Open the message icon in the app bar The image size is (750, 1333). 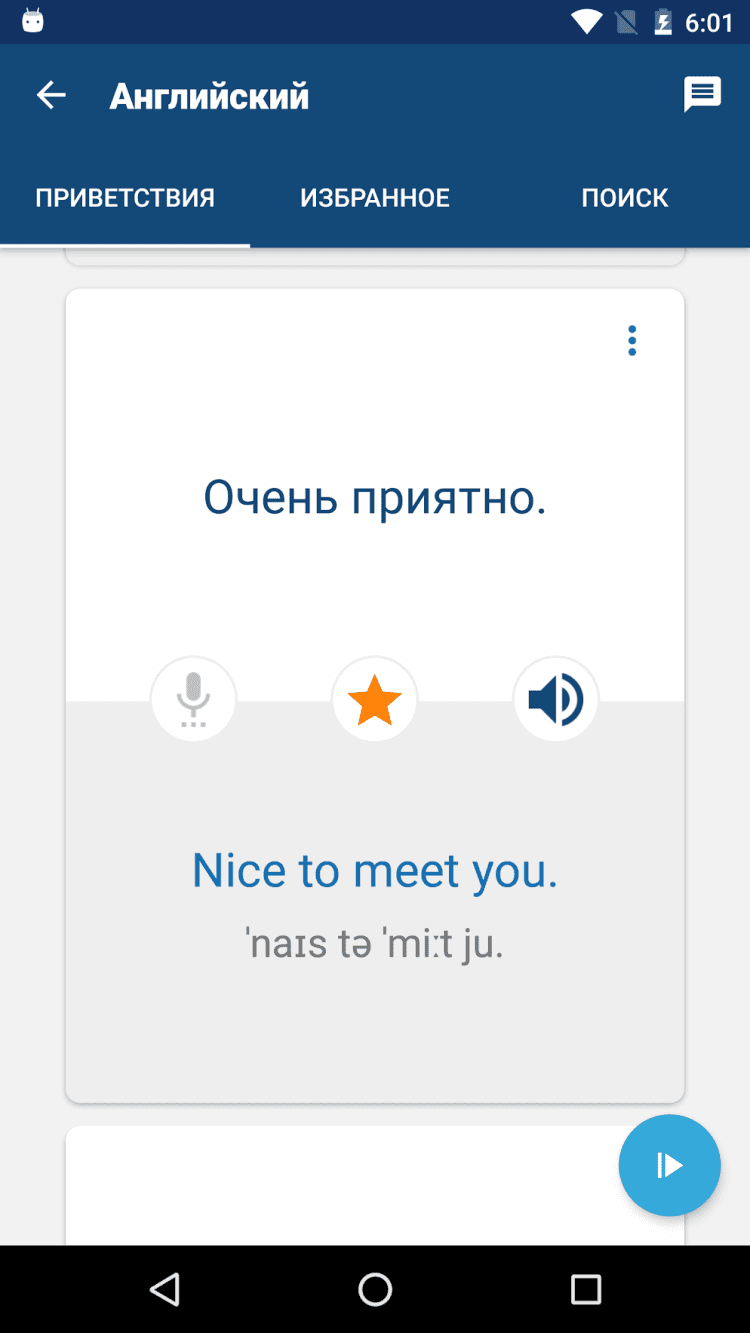702,96
